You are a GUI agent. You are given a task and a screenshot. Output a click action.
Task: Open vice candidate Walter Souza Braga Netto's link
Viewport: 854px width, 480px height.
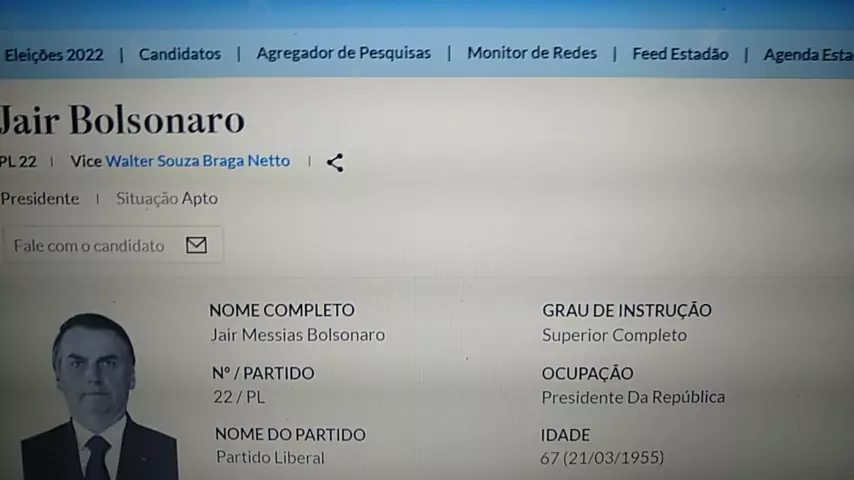[198, 161]
